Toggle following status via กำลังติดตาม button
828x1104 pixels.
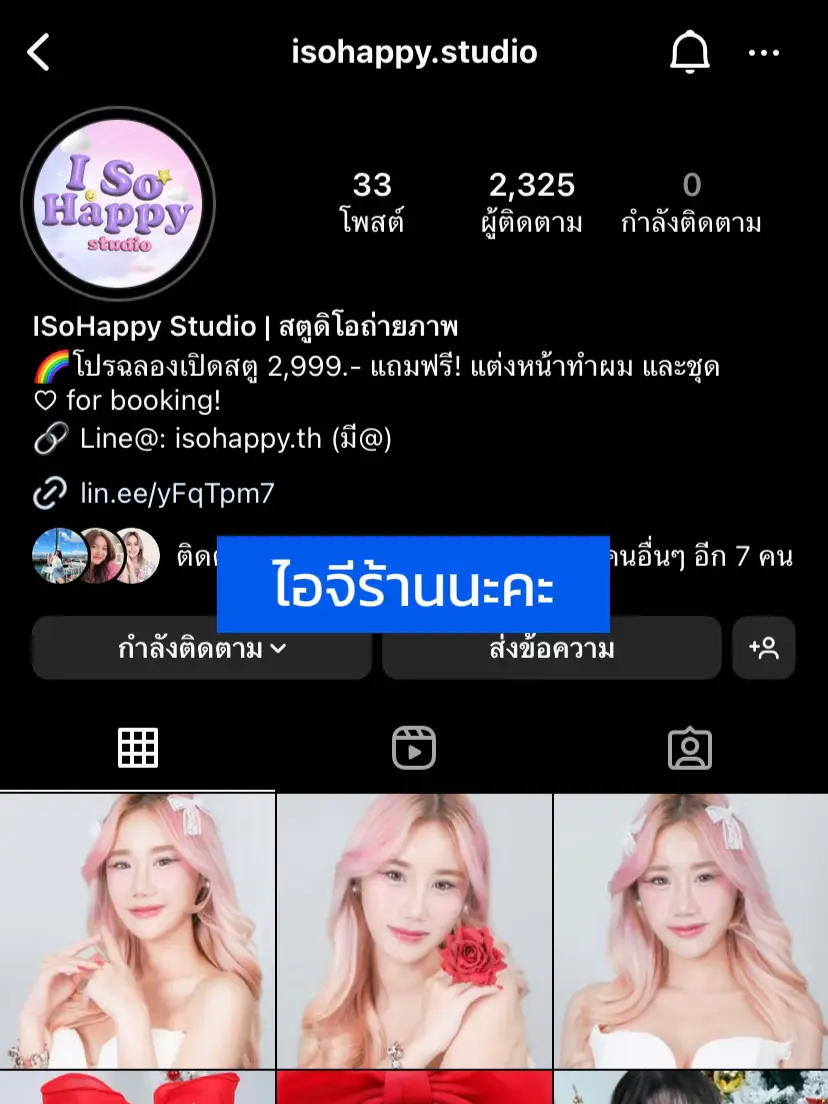[x=200, y=648]
